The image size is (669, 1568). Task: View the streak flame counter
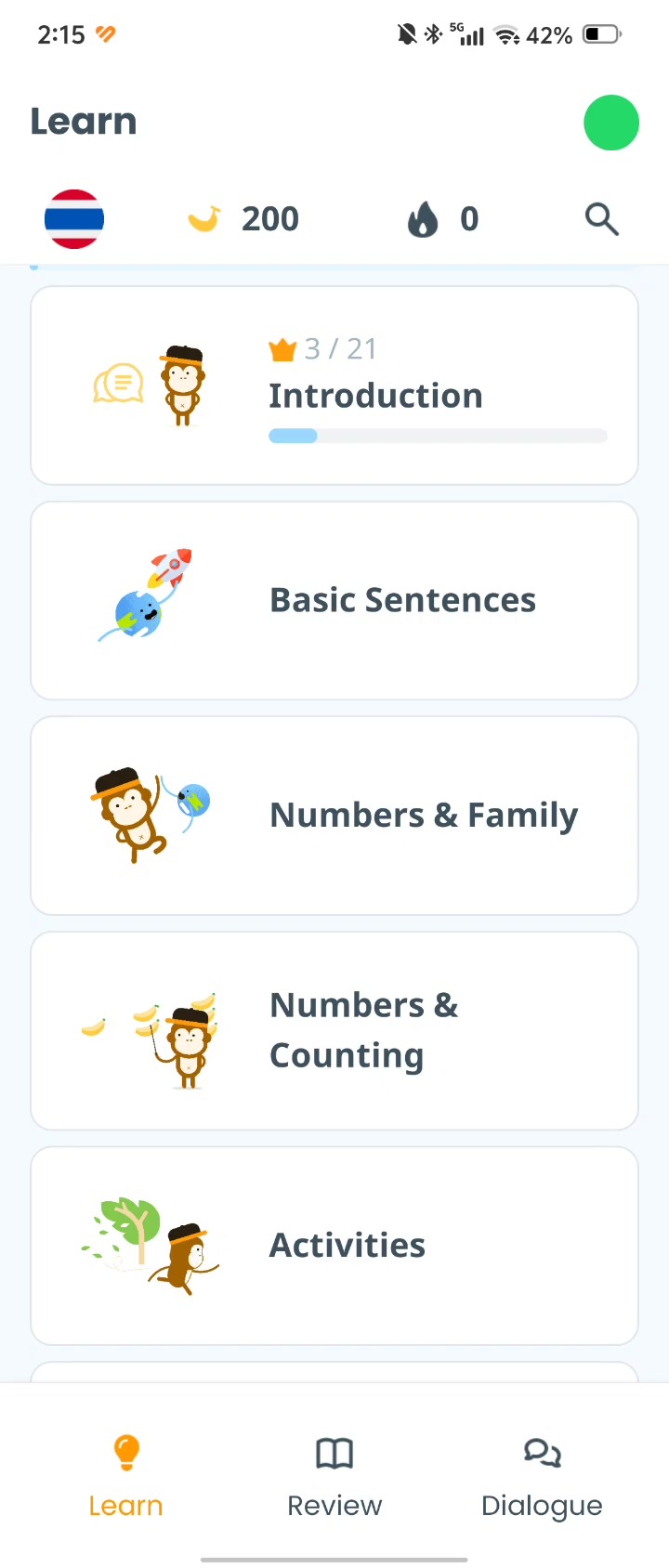[443, 219]
